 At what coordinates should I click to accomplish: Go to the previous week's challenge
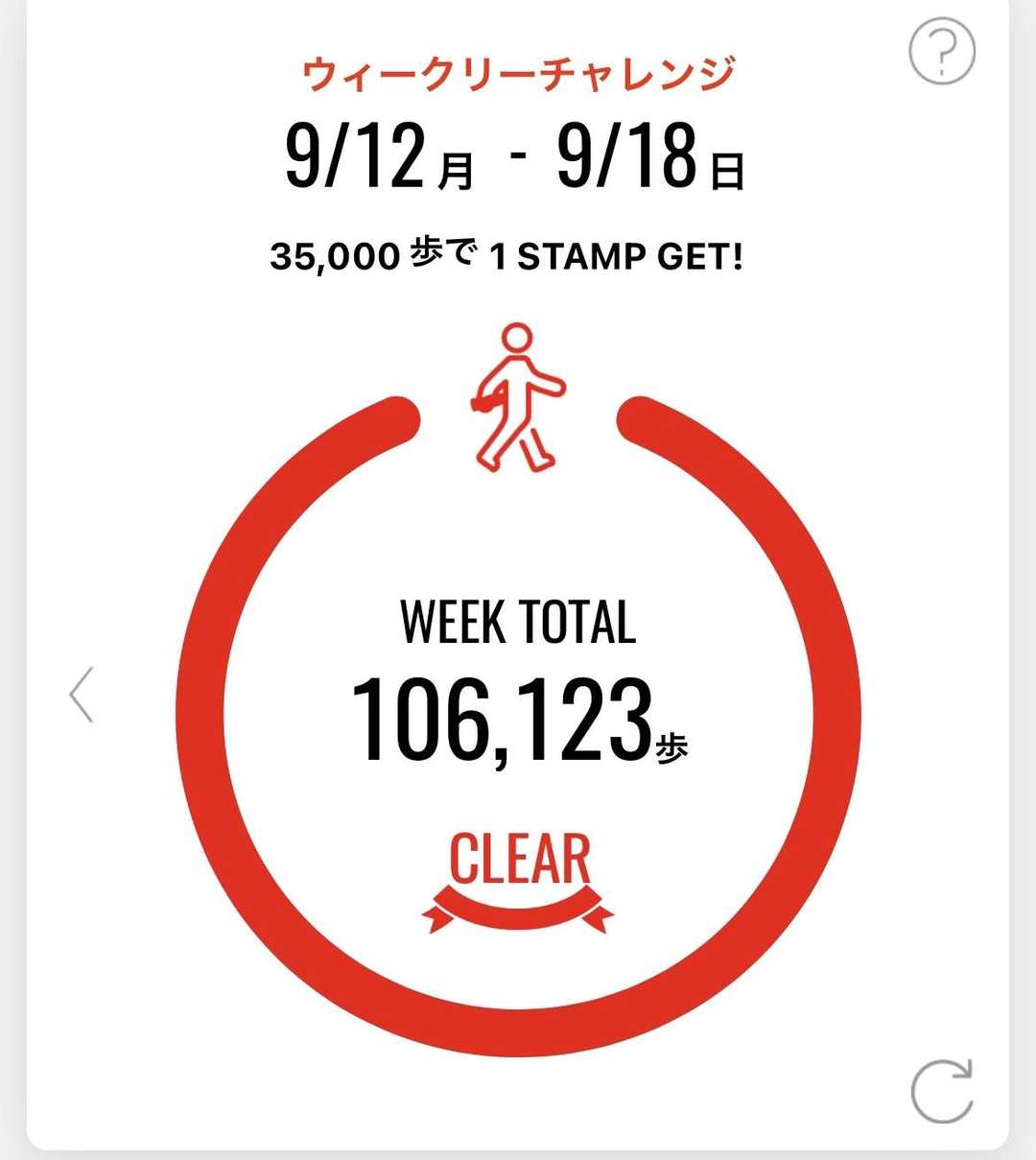[82, 694]
